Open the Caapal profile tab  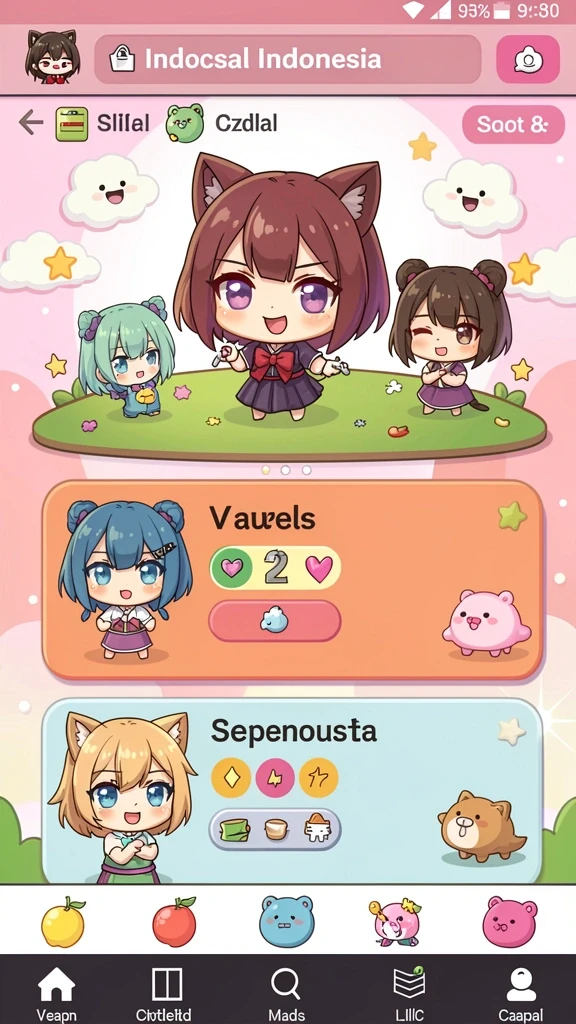[x=521, y=992]
